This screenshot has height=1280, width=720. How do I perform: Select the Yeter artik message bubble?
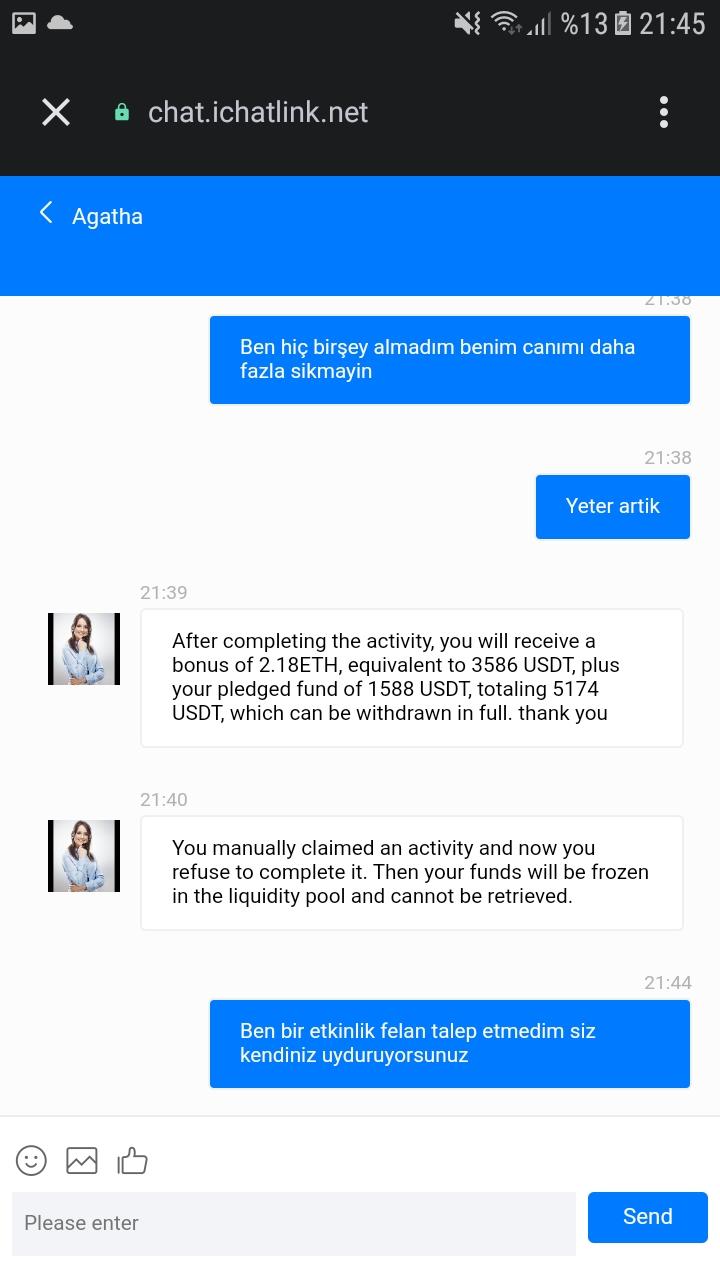(x=612, y=506)
